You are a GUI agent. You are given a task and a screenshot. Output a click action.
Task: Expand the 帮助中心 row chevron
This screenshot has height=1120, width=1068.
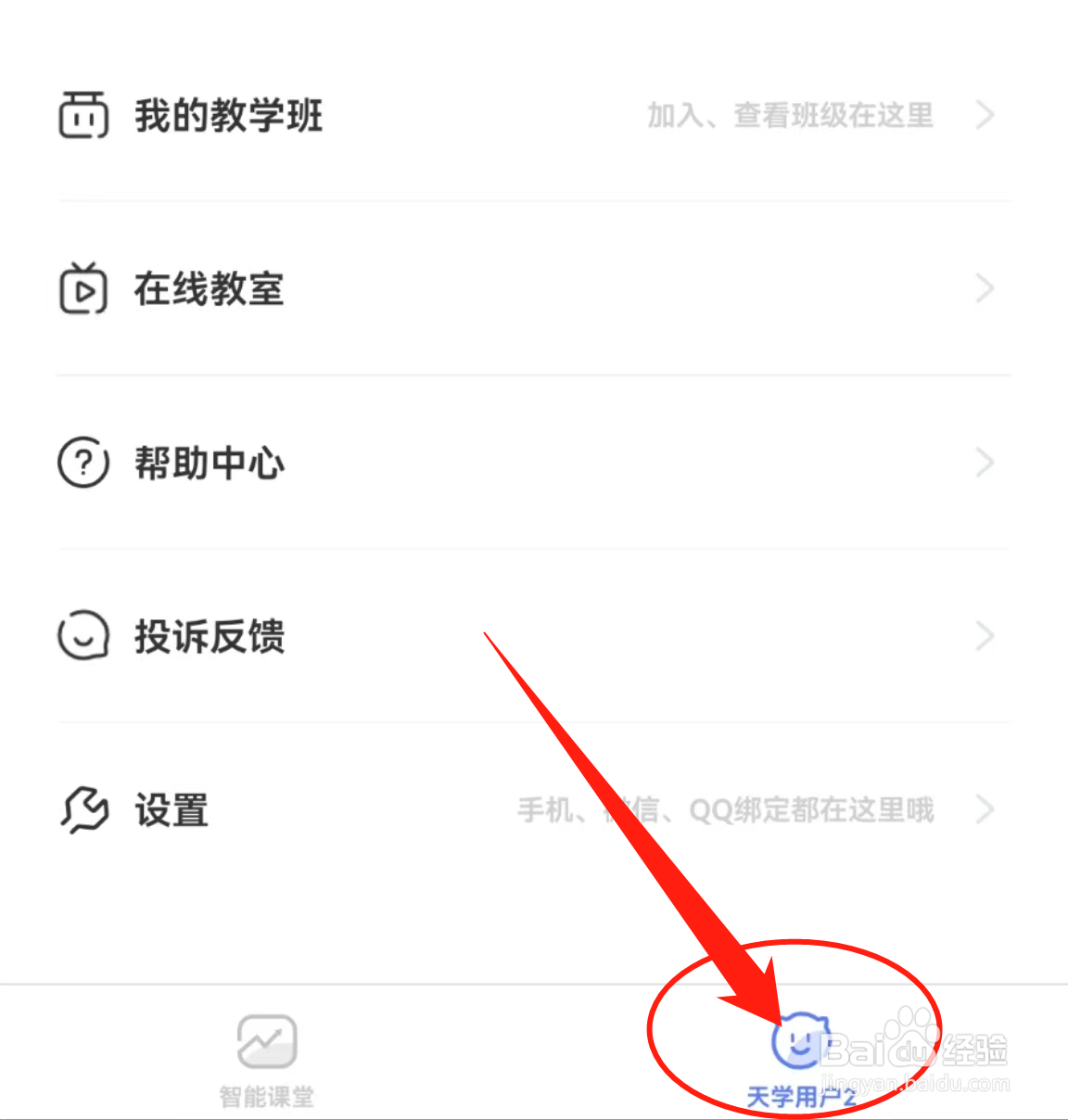pos(985,463)
